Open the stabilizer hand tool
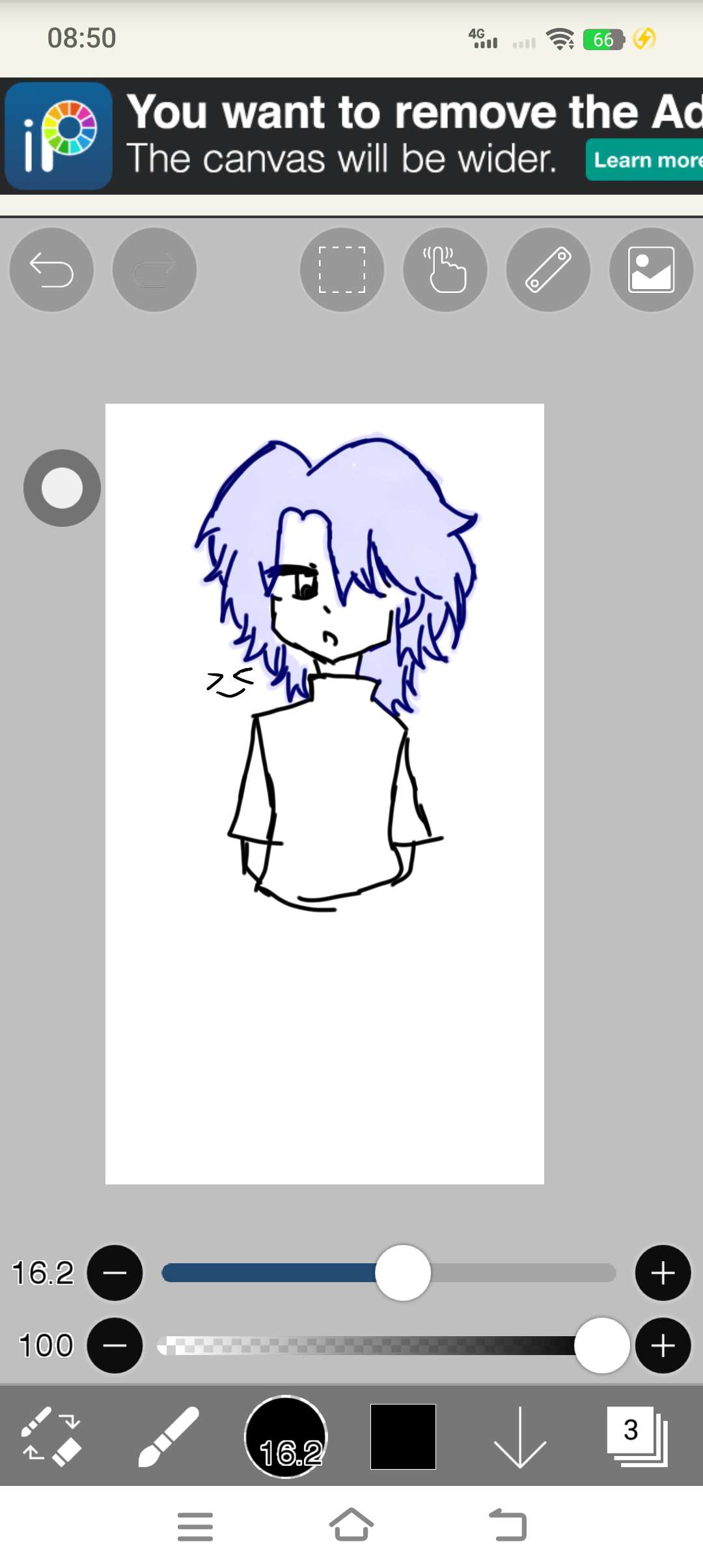 tap(445, 270)
